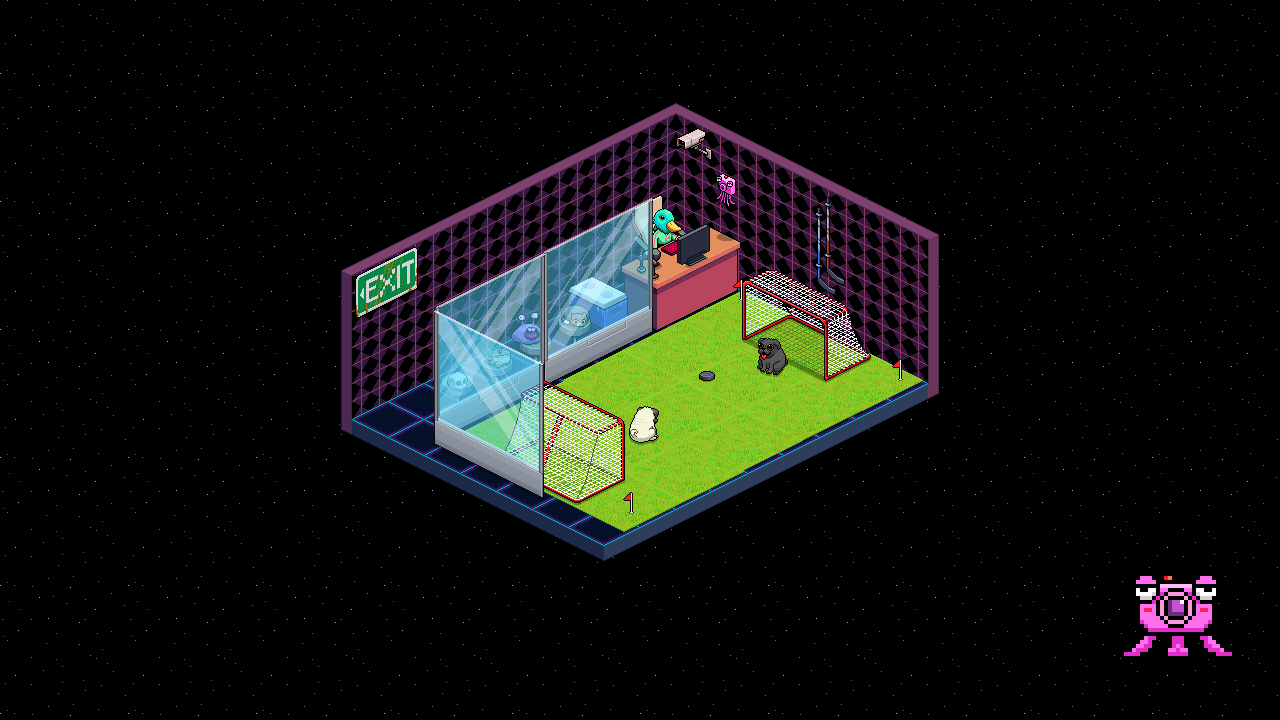Tap the small pink alien on wall
This screenshot has height=720, width=1280.
coord(726,188)
